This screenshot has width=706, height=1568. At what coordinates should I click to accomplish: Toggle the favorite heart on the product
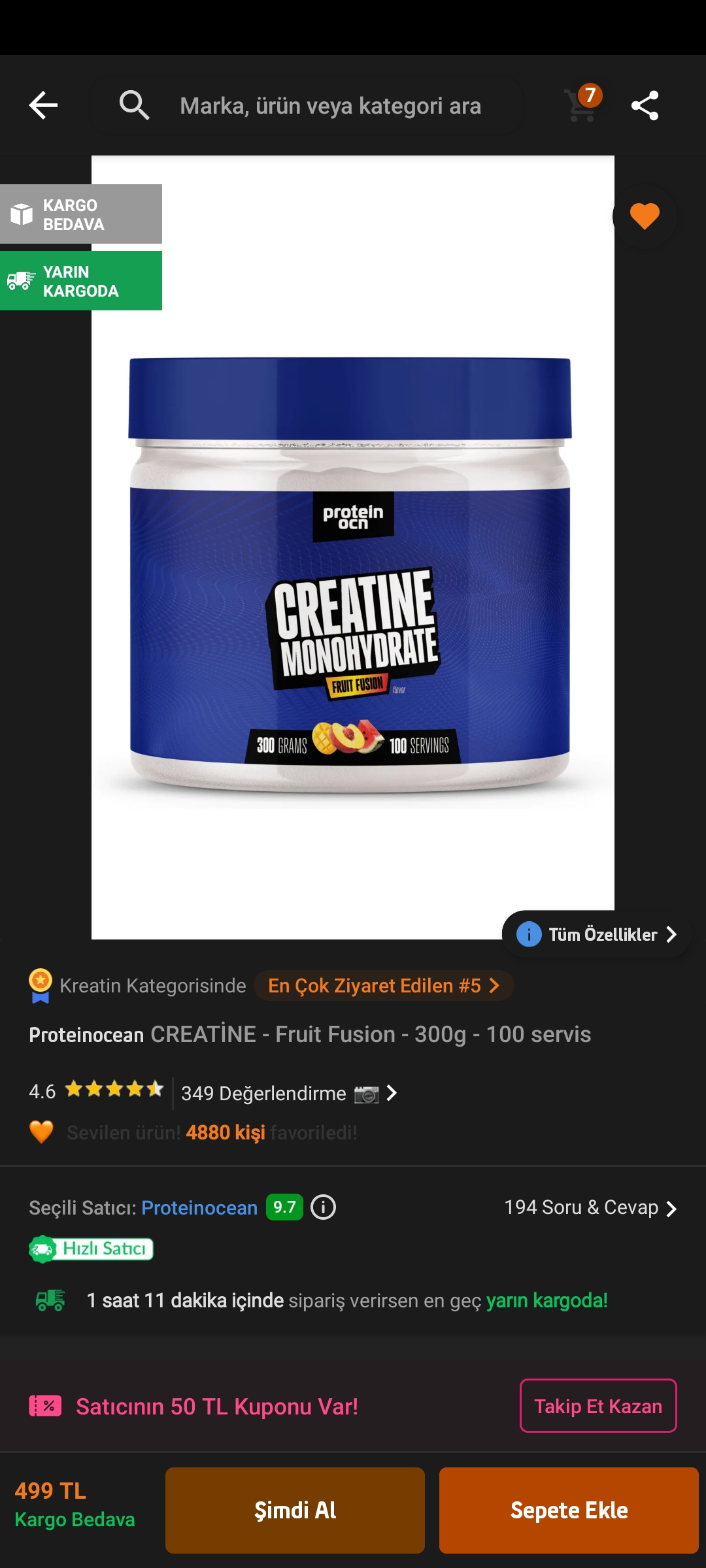(x=645, y=216)
